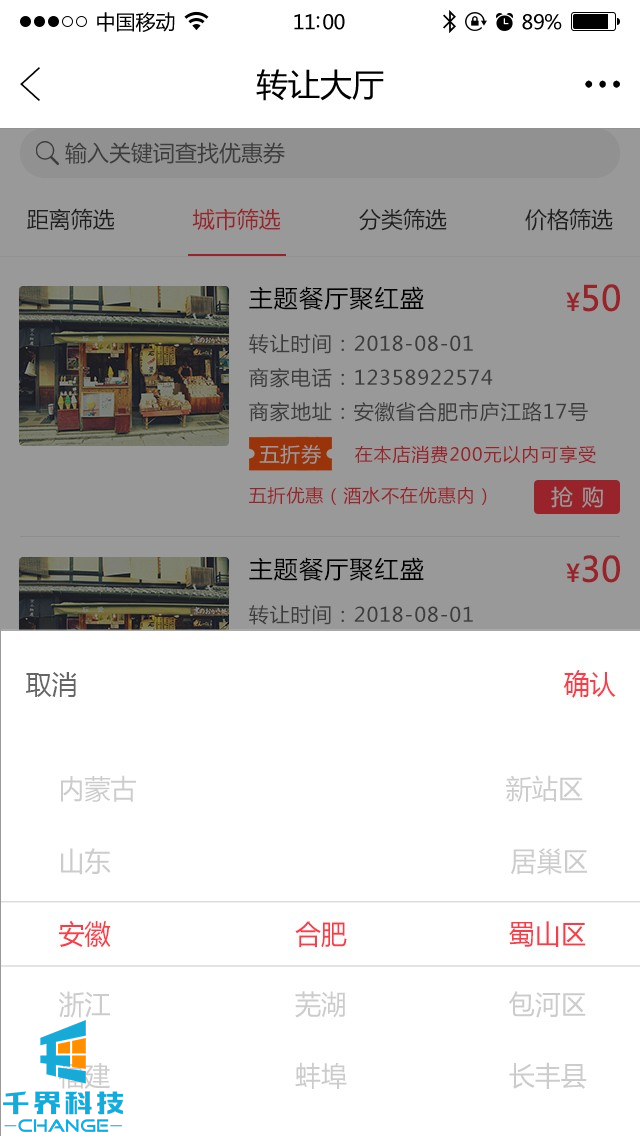Switch to 价格筛选 filter tab
The height and width of the screenshot is (1136, 640).
pos(568,220)
